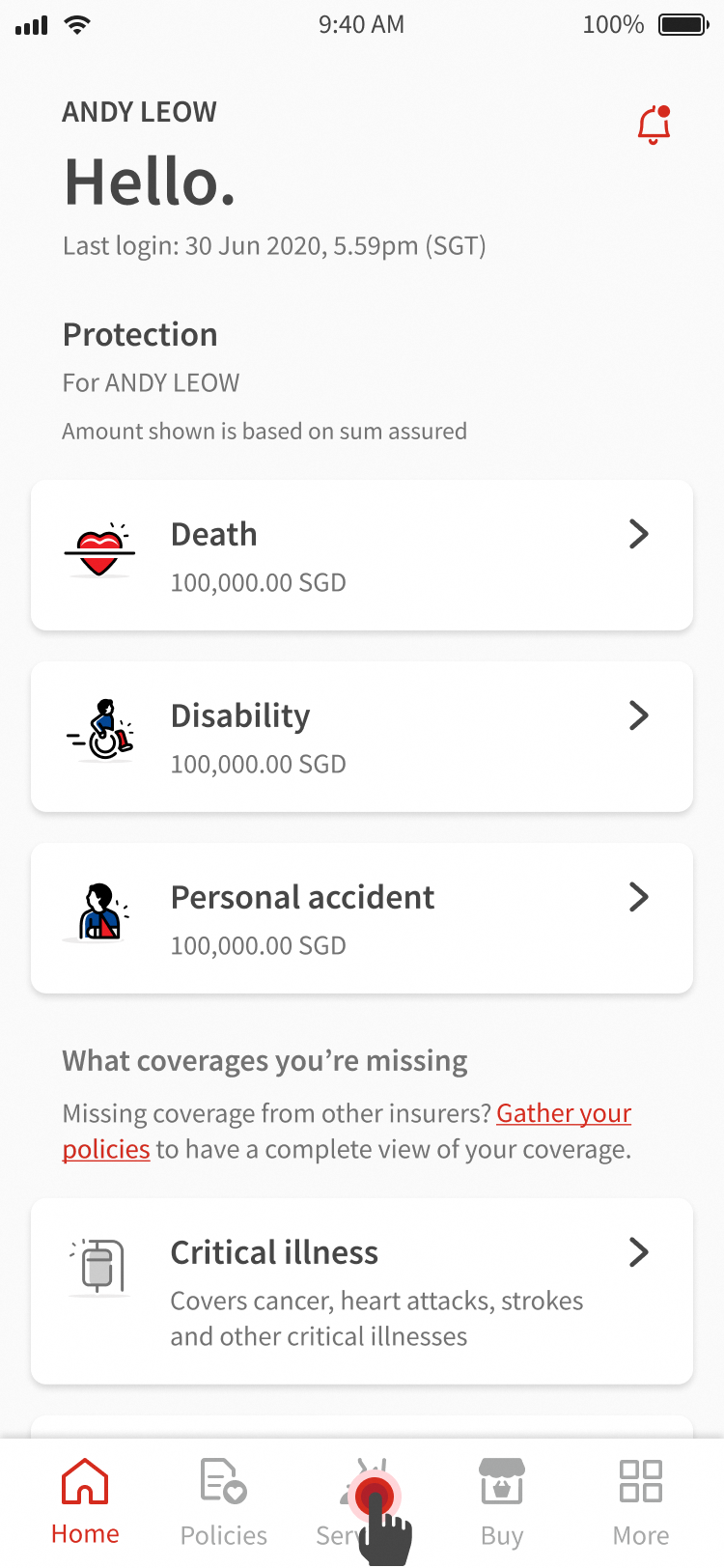Expand the Death coverage details chevron
Viewport: 724px width, 1568px height.
(638, 534)
